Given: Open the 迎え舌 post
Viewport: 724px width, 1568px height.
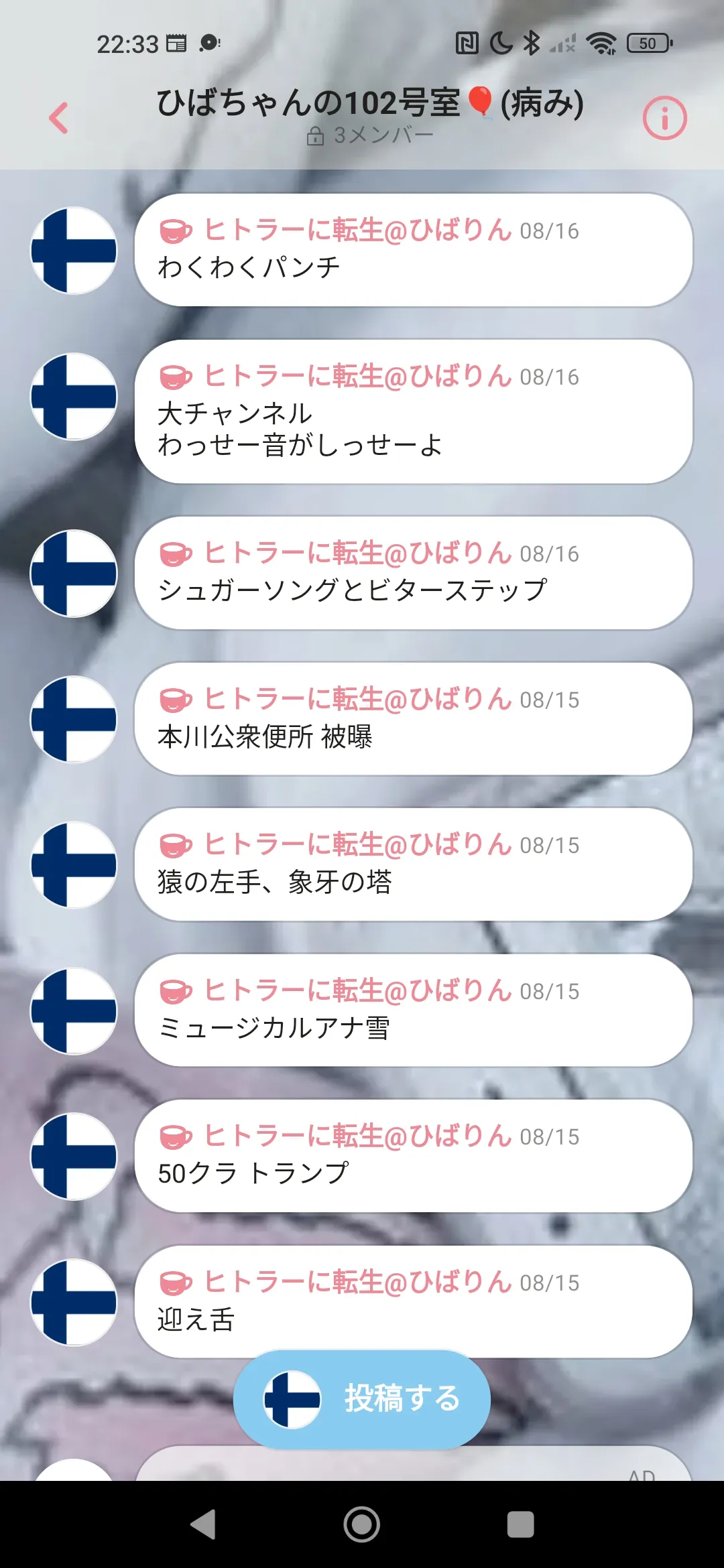Looking at the screenshot, I should tap(414, 1302).
